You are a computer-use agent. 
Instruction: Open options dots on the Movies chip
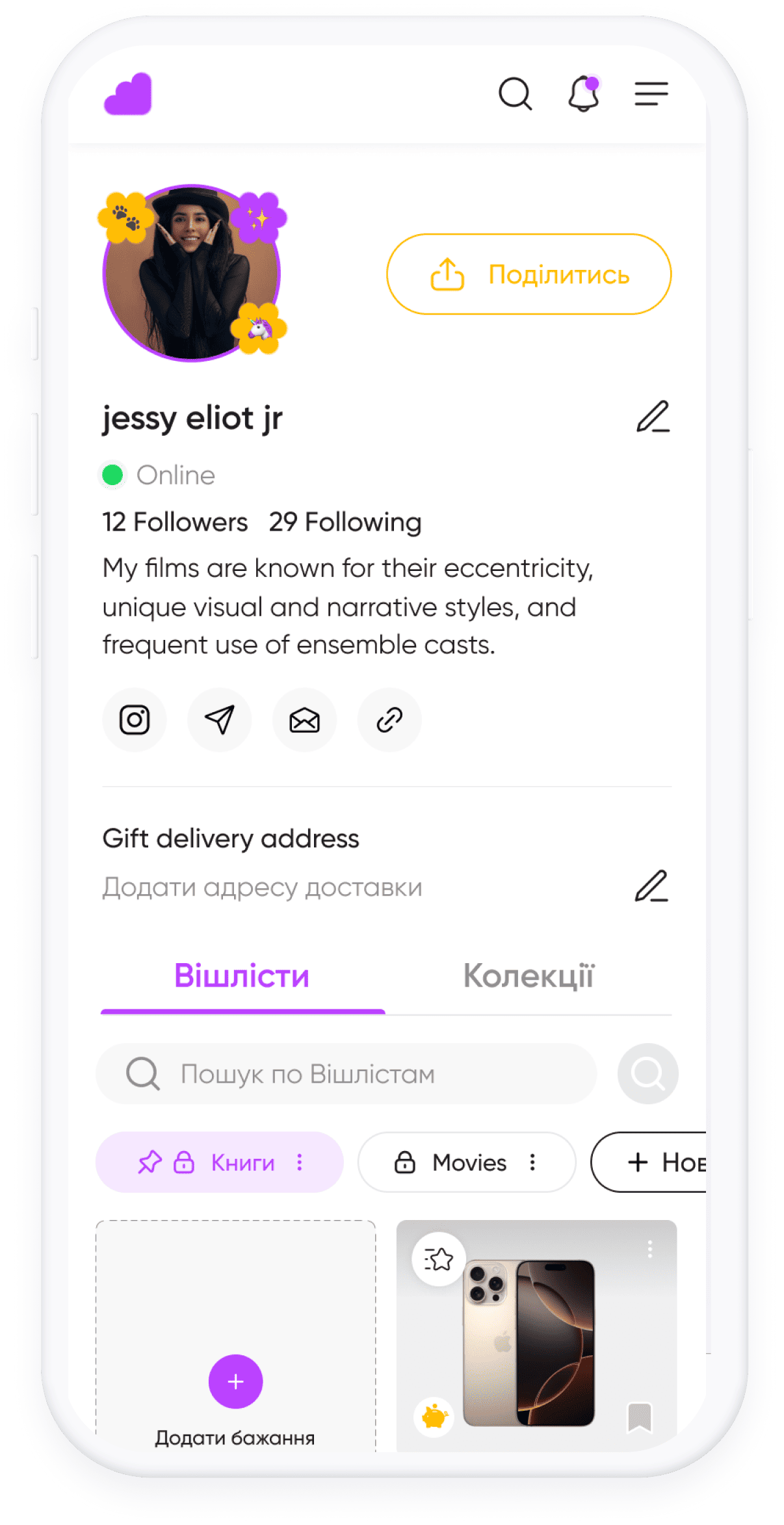point(532,1162)
